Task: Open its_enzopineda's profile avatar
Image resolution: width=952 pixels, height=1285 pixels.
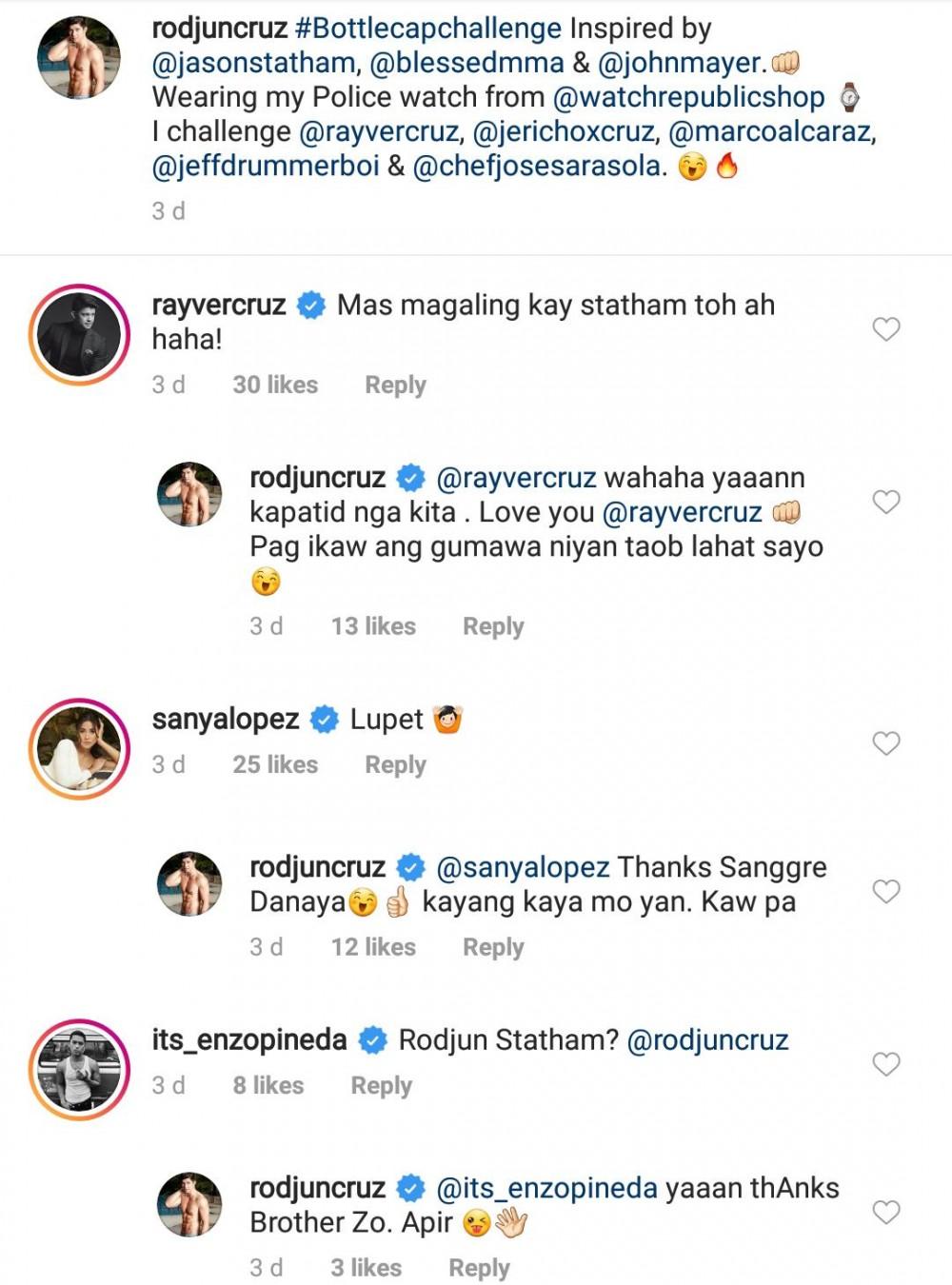Action: [x=79, y=1069]
